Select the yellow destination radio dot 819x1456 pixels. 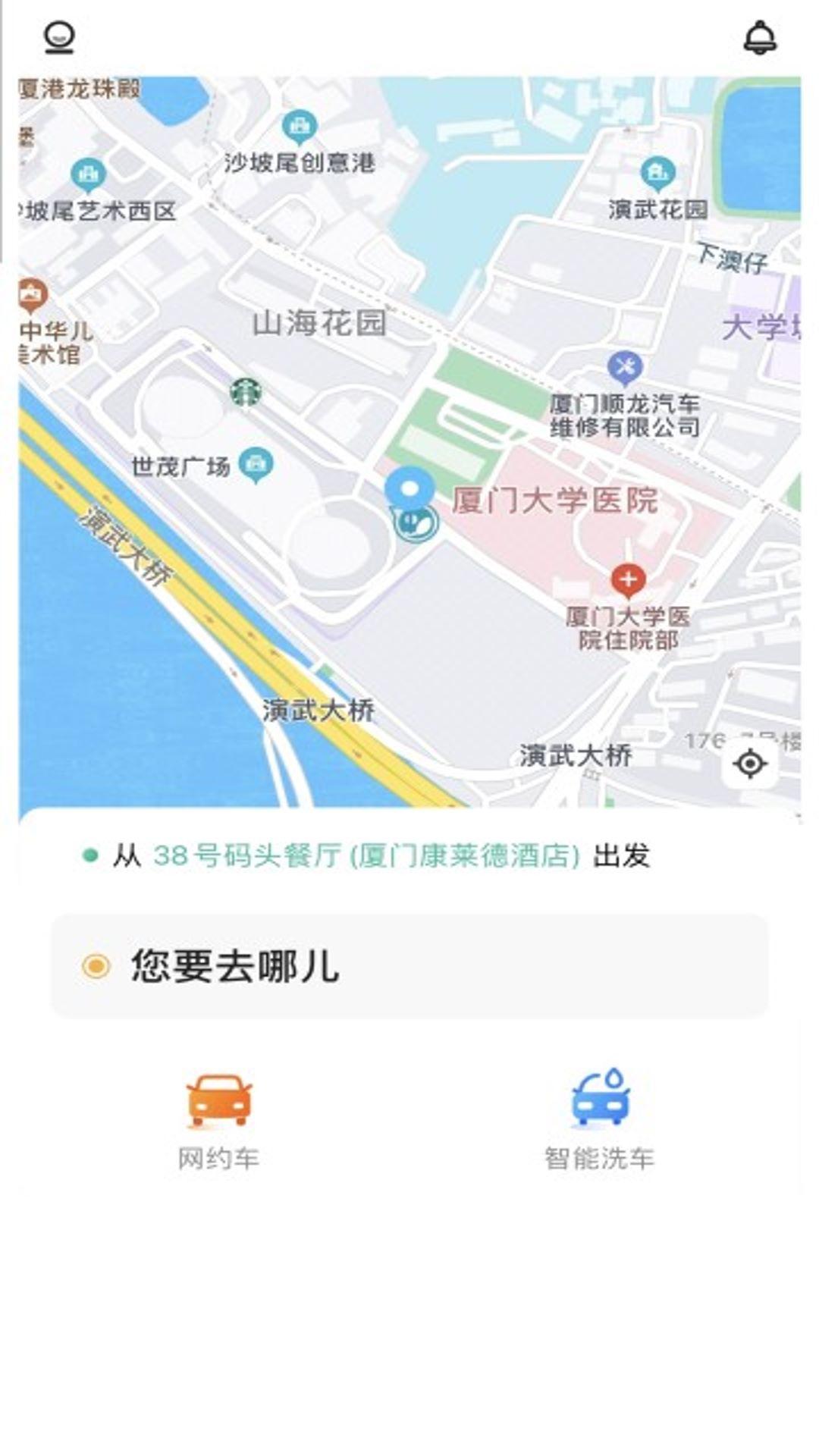[x=96, y=965]
